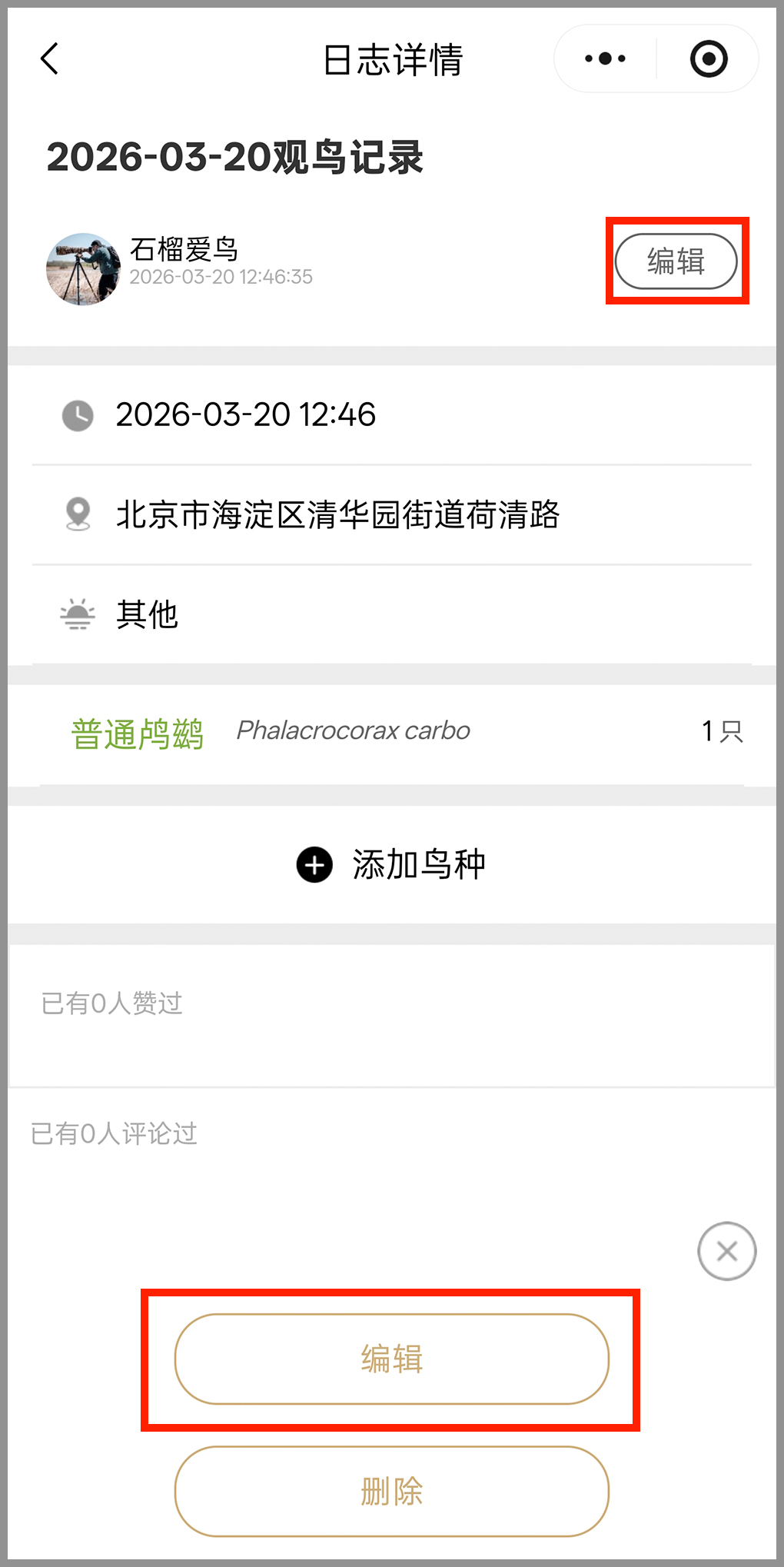This screenshot has width=784, height=1567.
Task: Go back from the log details page
Action: click(x=50, y=59)
